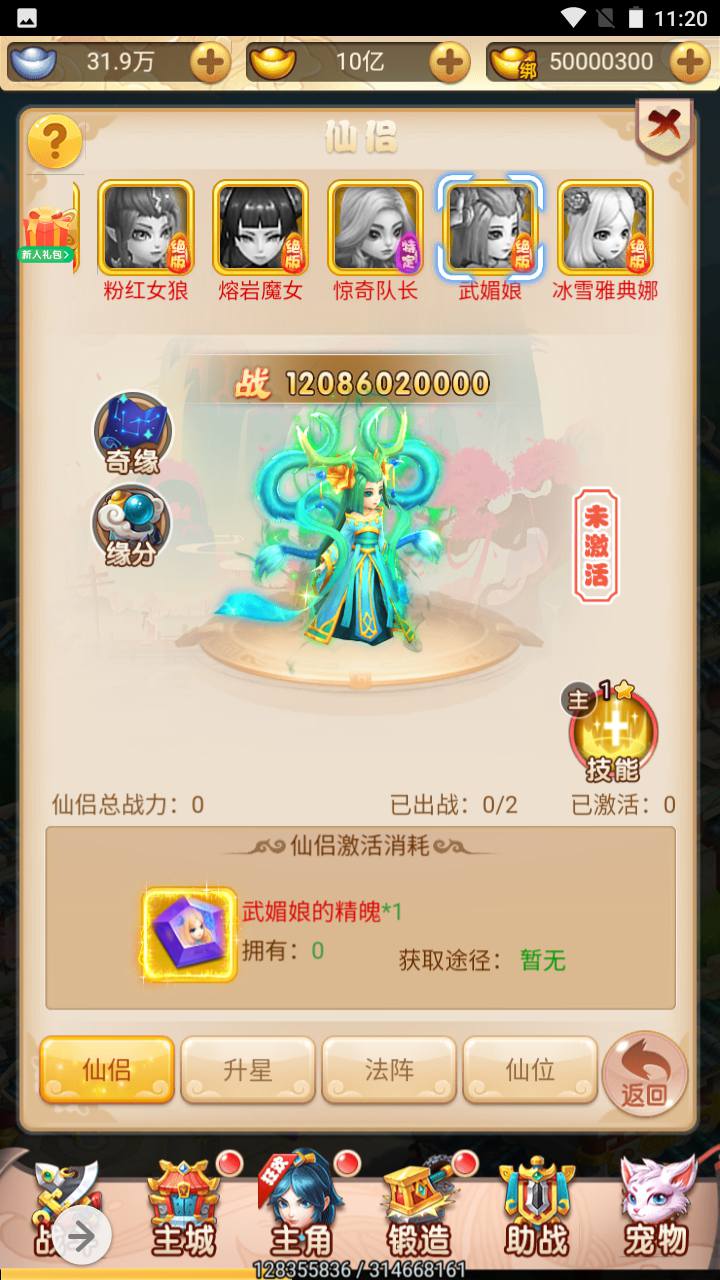Image resolution: width=720 pixels, height=1280 pixels.
Task: Switch to the 仙位 tab
Action: 530,1069
